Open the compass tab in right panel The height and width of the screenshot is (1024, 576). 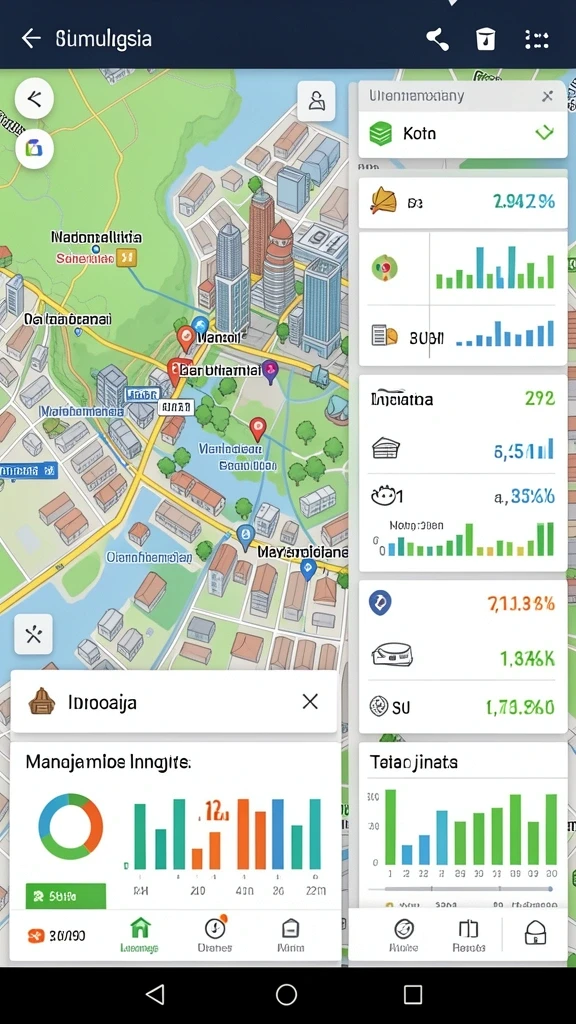coord(404,935)
